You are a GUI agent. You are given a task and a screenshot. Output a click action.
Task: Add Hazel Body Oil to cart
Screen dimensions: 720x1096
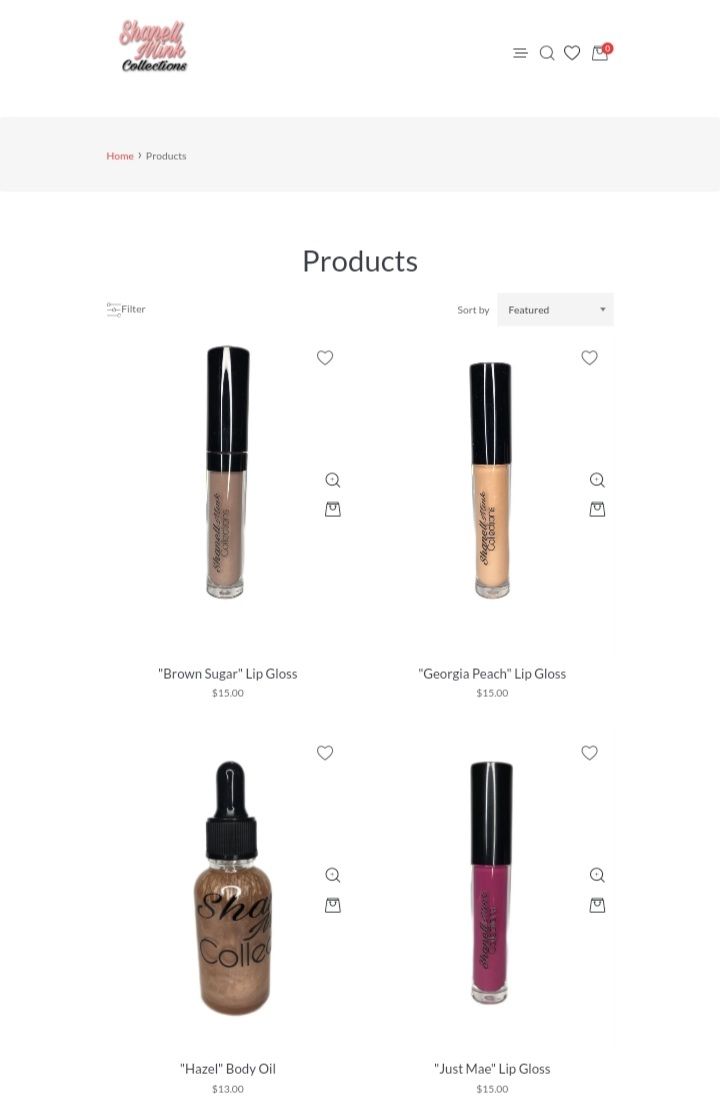tap(333, 905)
